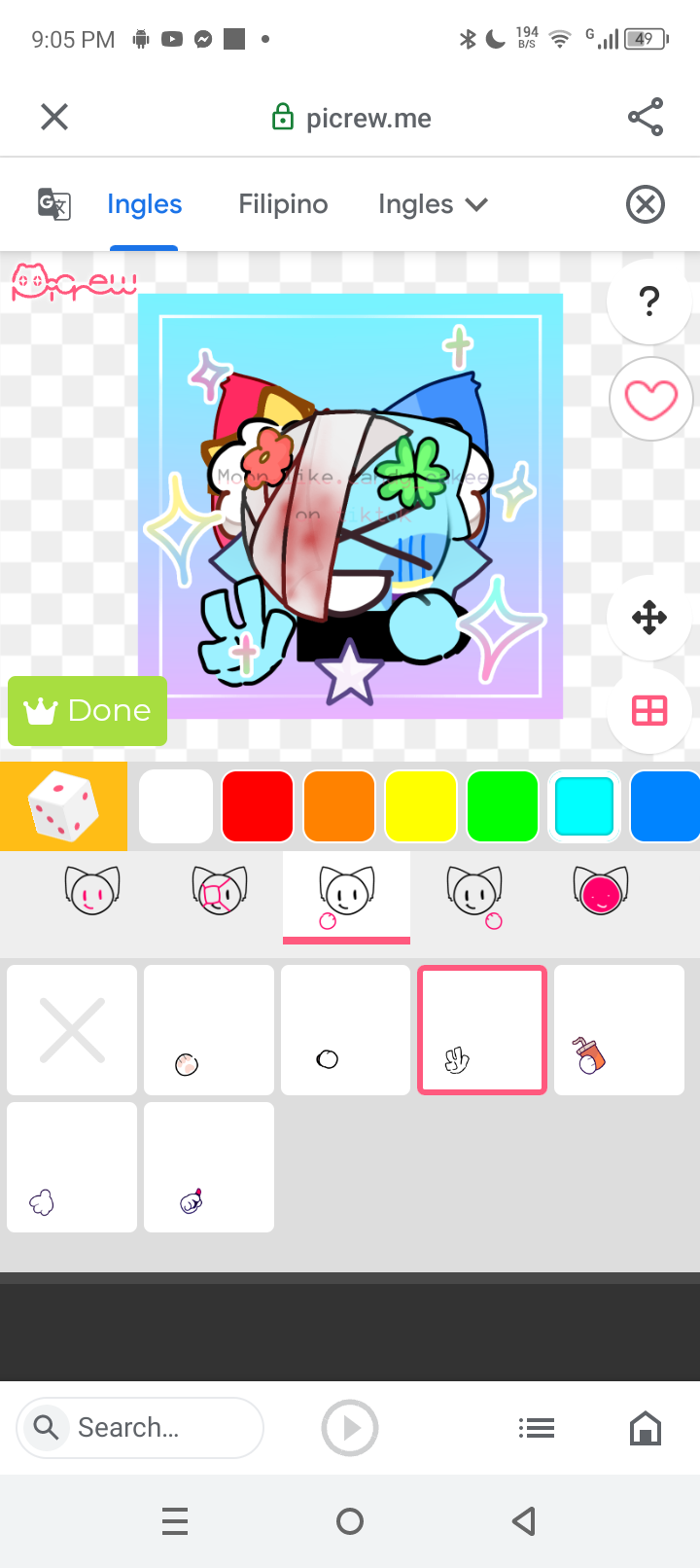Dismiss the translation bar

pyautogui.click(x=646, y=204)
